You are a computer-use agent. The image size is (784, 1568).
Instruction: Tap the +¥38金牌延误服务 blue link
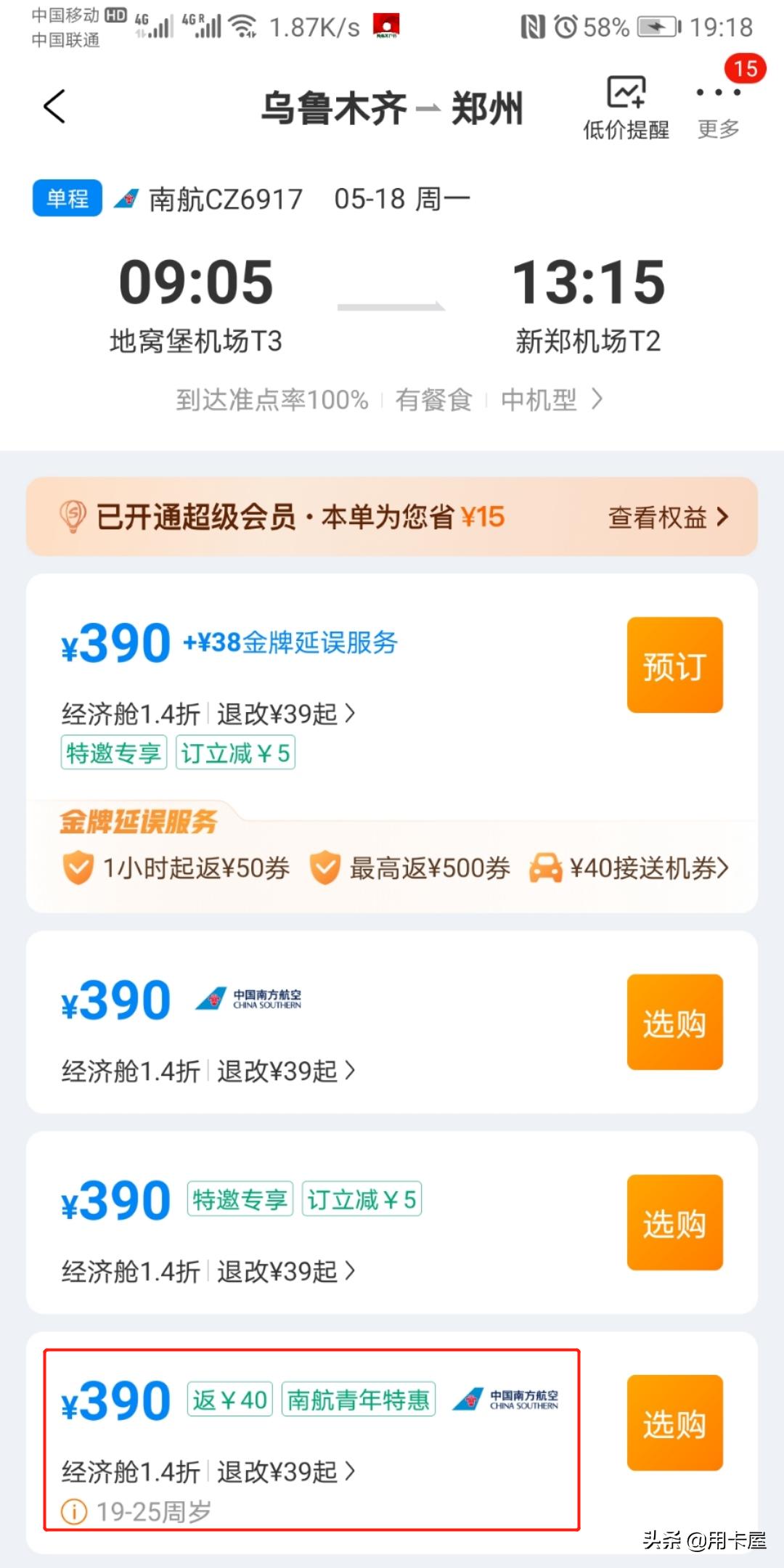[x=289, y=642]
